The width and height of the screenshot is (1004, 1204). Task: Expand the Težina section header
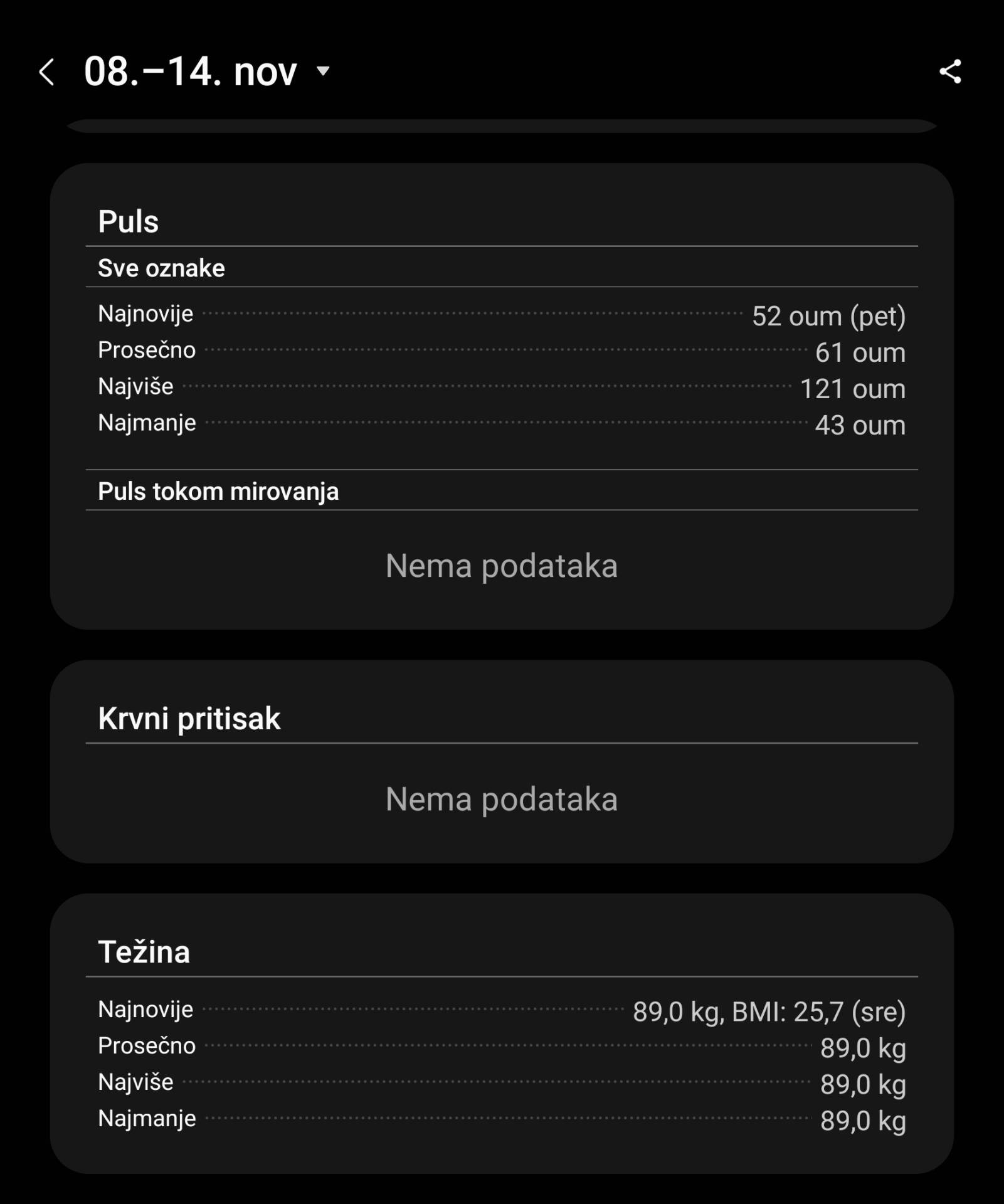pos(145,951)
